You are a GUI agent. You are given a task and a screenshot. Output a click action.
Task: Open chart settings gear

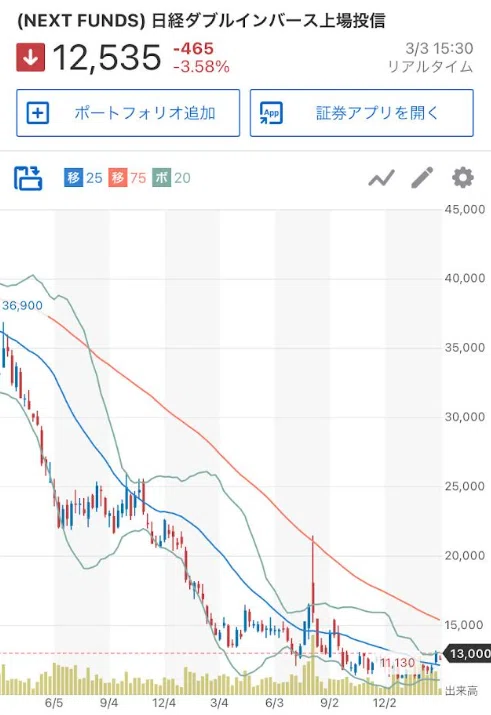click(462, 177)
